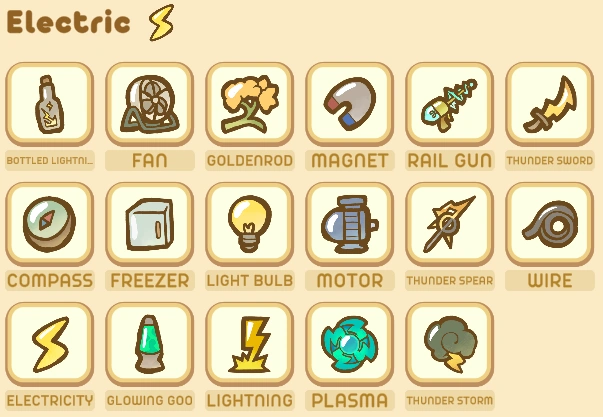603x417 pixels.
Task: Choose the Electricity item
Action: coord(50,345)
